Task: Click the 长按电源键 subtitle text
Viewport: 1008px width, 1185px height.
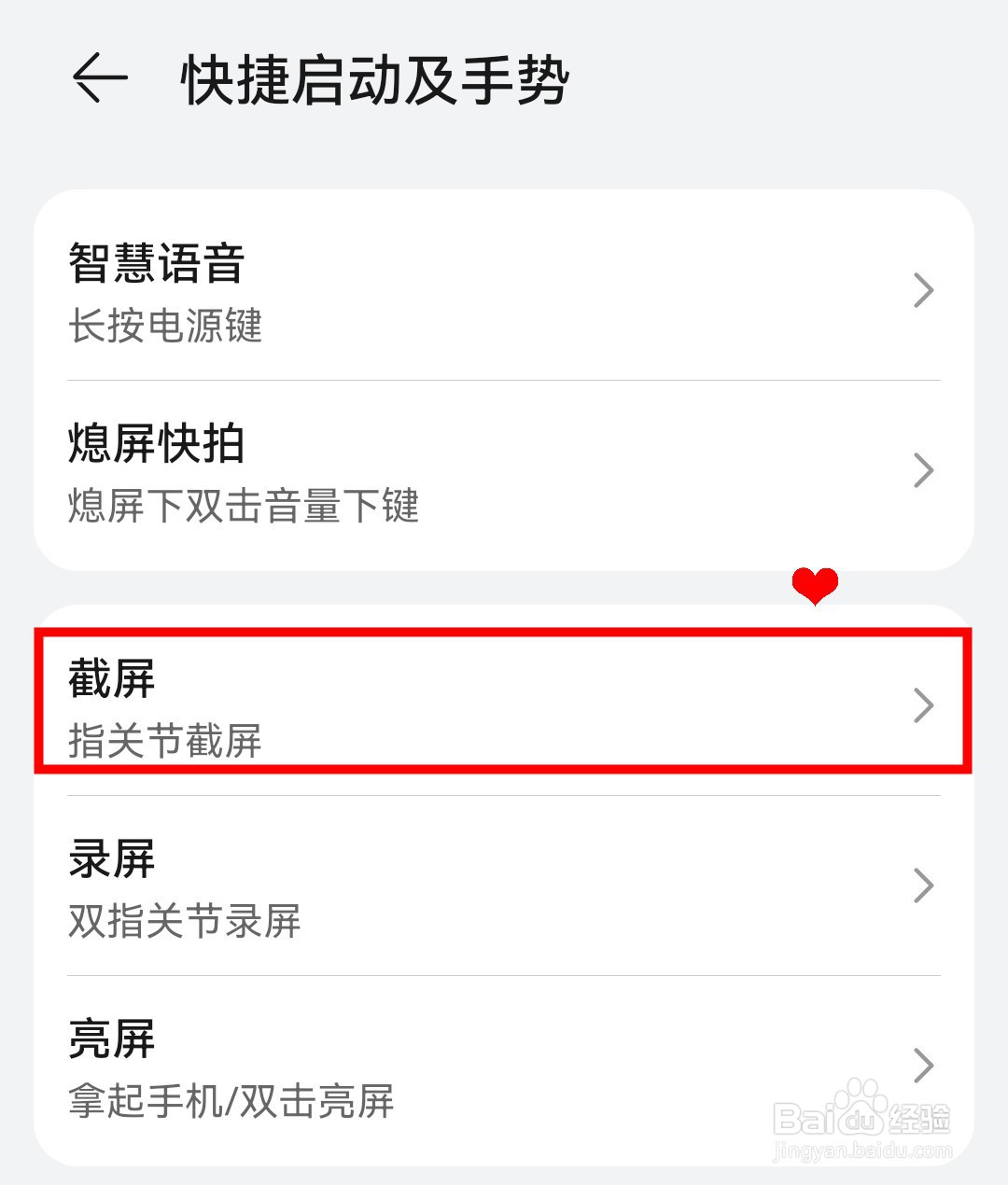Action: click(x=166, y=327)
